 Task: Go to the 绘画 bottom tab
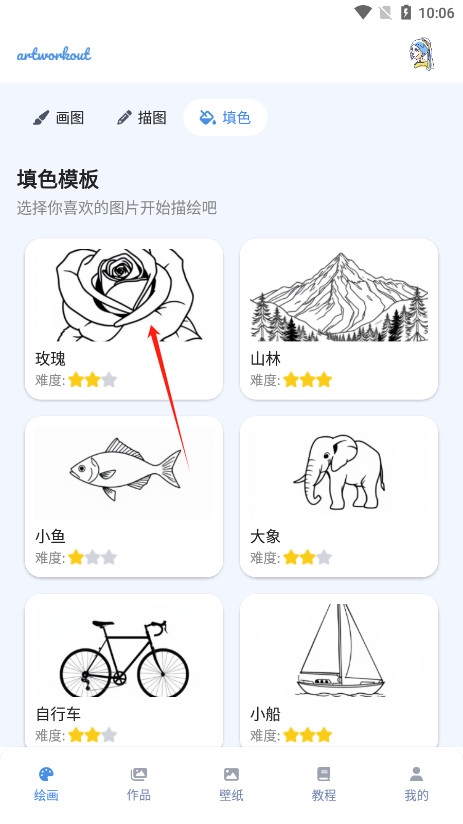46,785
